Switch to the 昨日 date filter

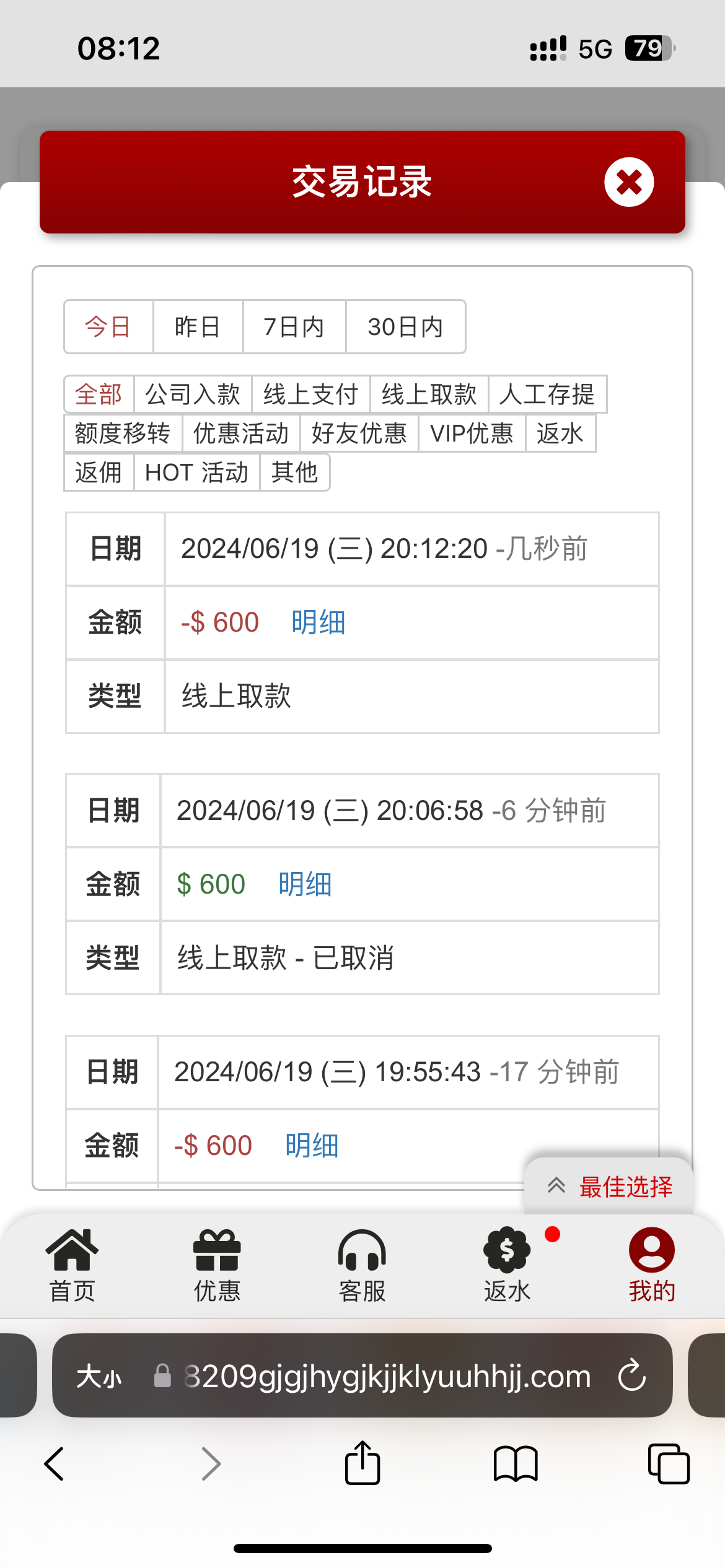click(x=198, y=327)
